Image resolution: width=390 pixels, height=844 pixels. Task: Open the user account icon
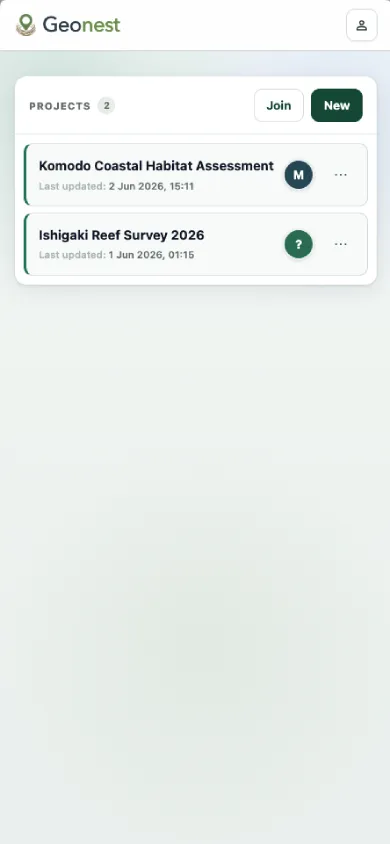tap(361, 25)
